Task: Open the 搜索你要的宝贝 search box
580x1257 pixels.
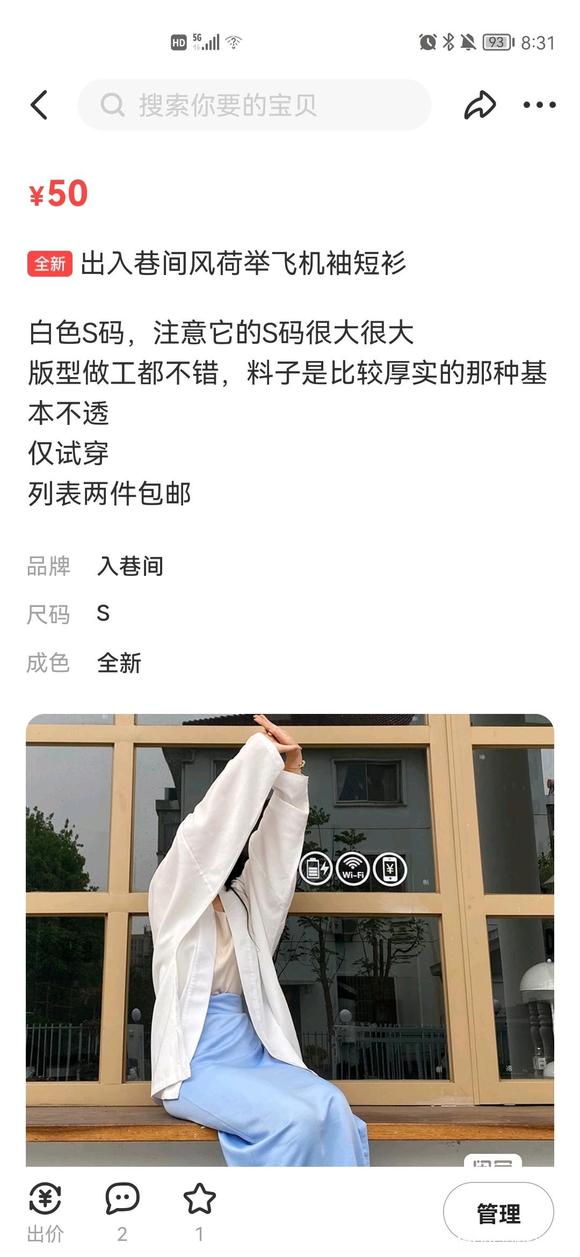Action: tap(254, 105)
